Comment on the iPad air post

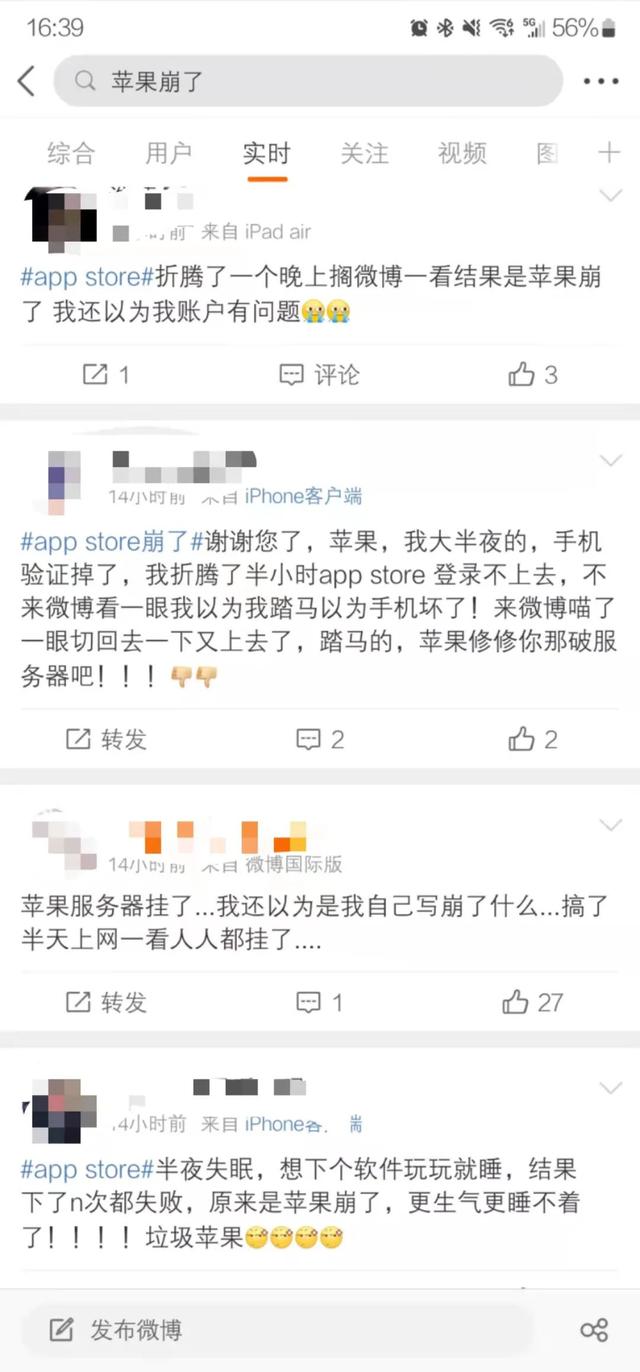[x=320, y=375]
